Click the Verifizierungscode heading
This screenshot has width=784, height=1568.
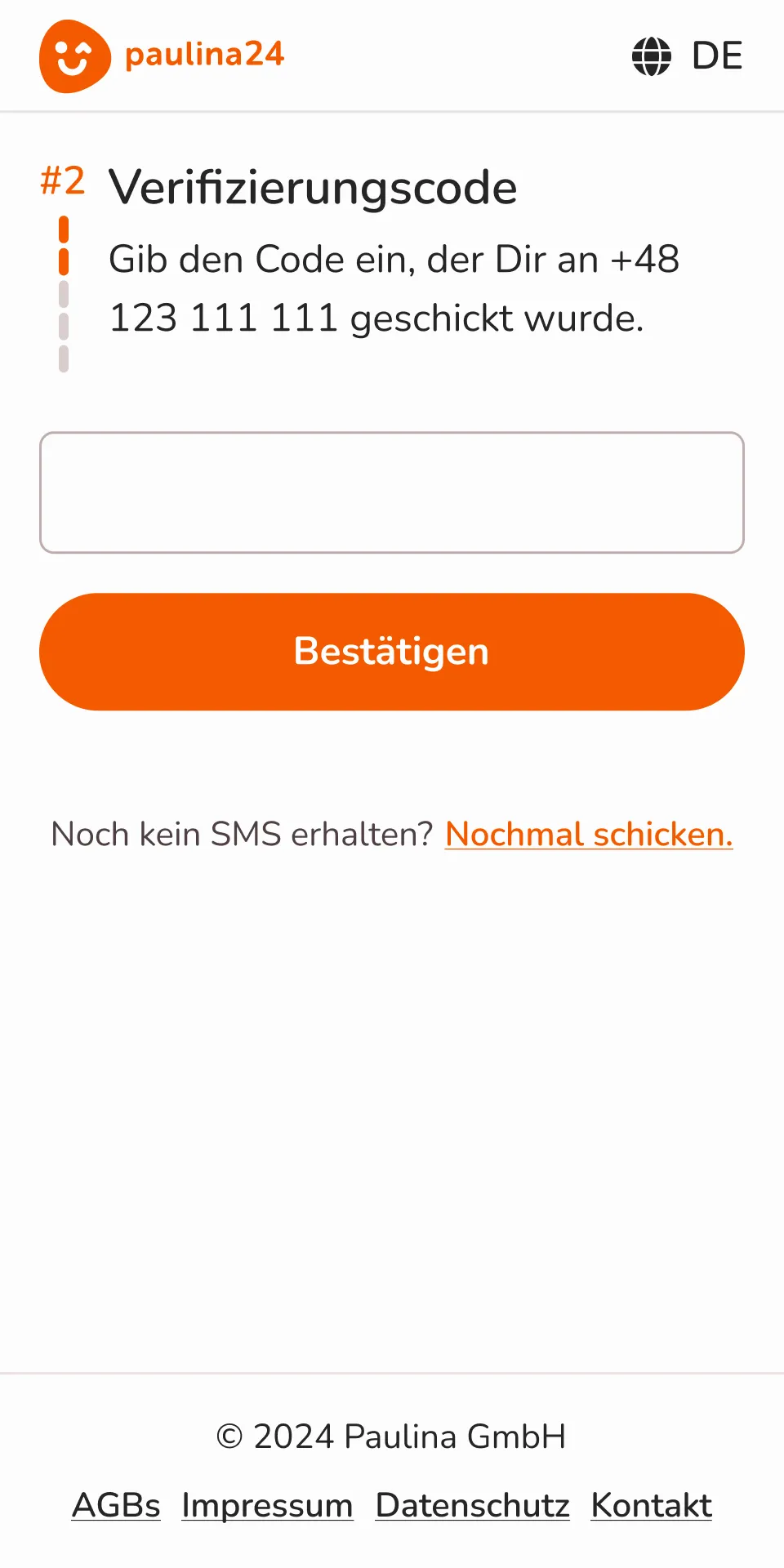(x=314, y=186)
